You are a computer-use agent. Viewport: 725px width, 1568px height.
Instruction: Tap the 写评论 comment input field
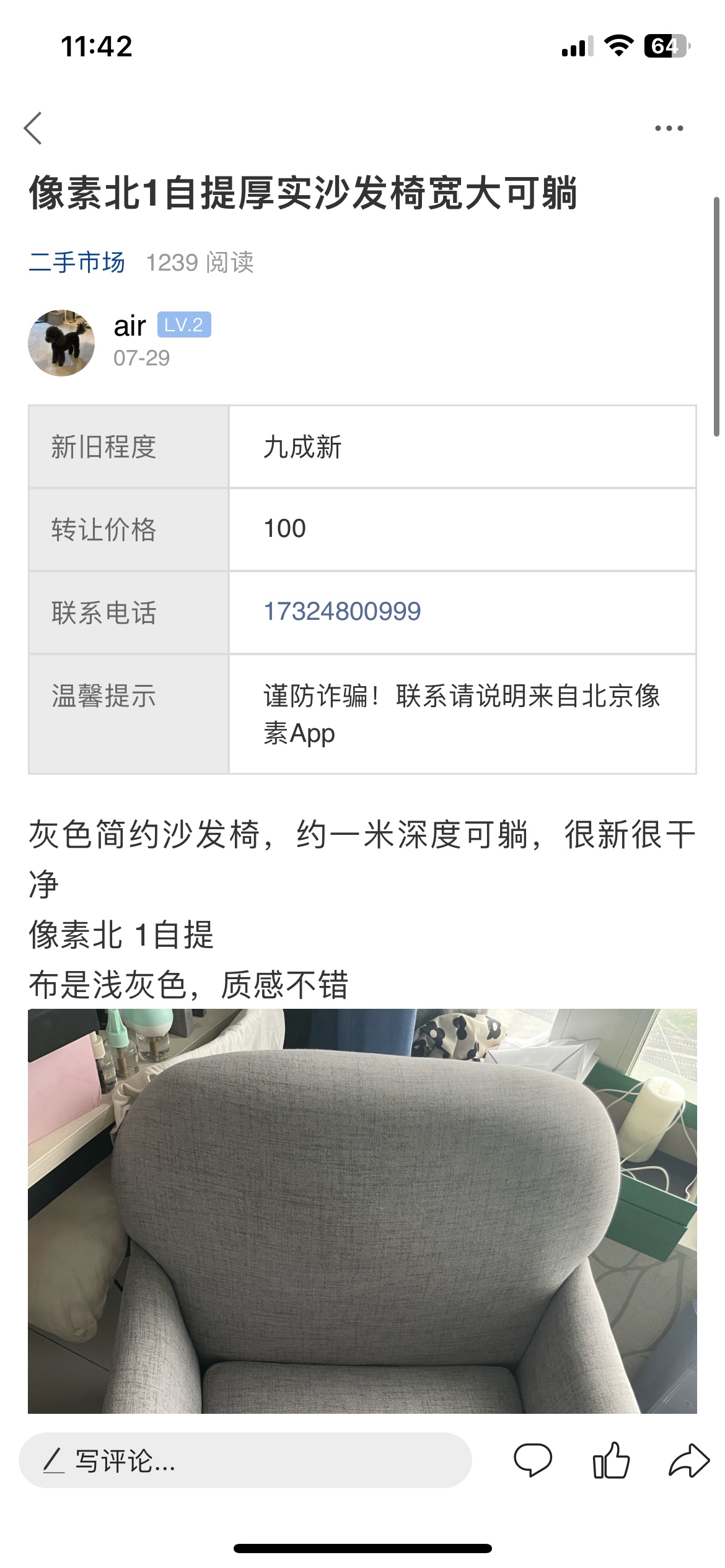pos(245,1460)
